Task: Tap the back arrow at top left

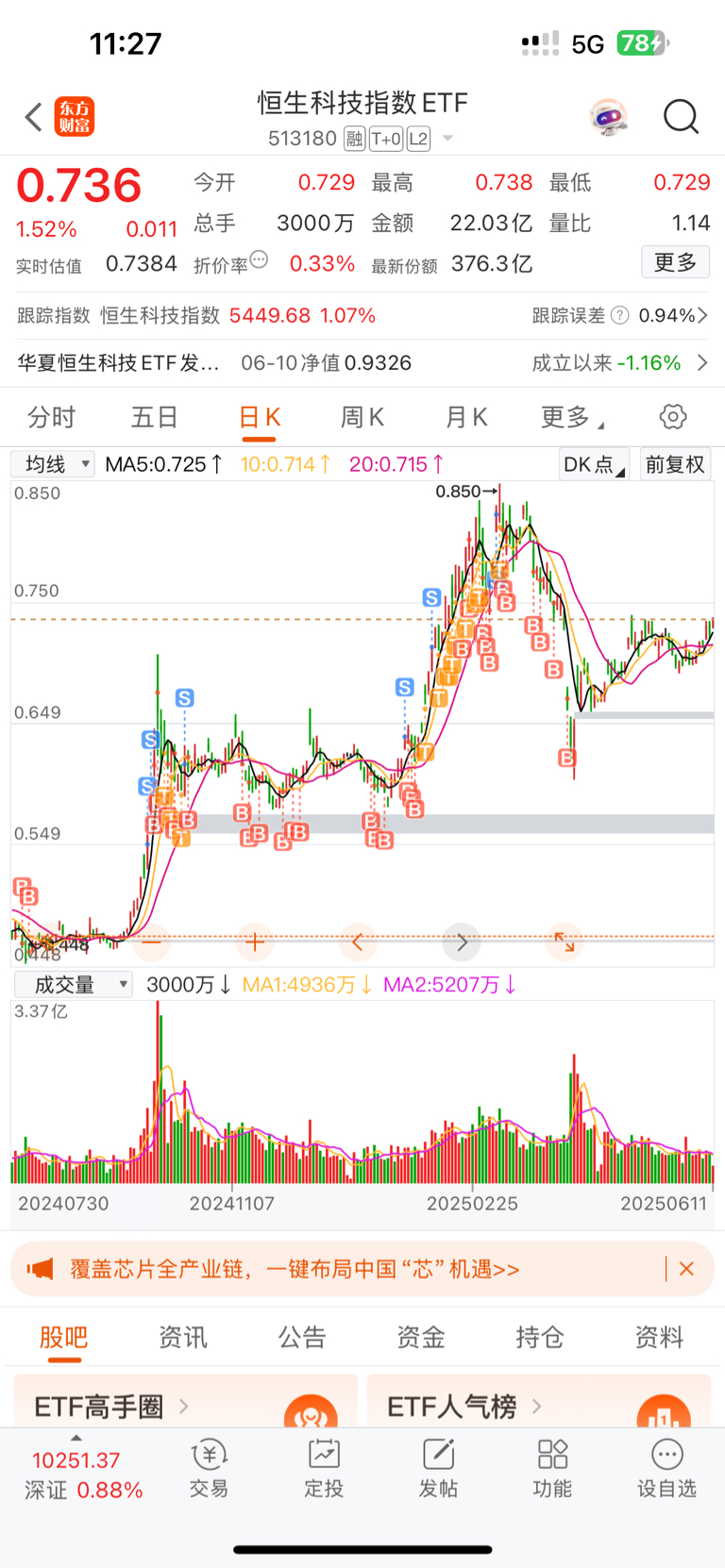Action: [x=31, y=117]
